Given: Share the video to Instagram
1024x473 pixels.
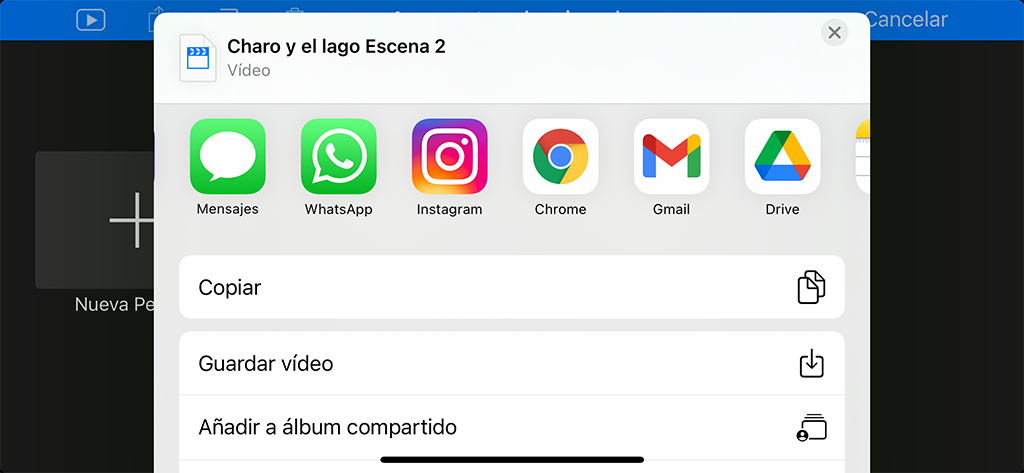Looking at the screenshot, I should (450, 157).
